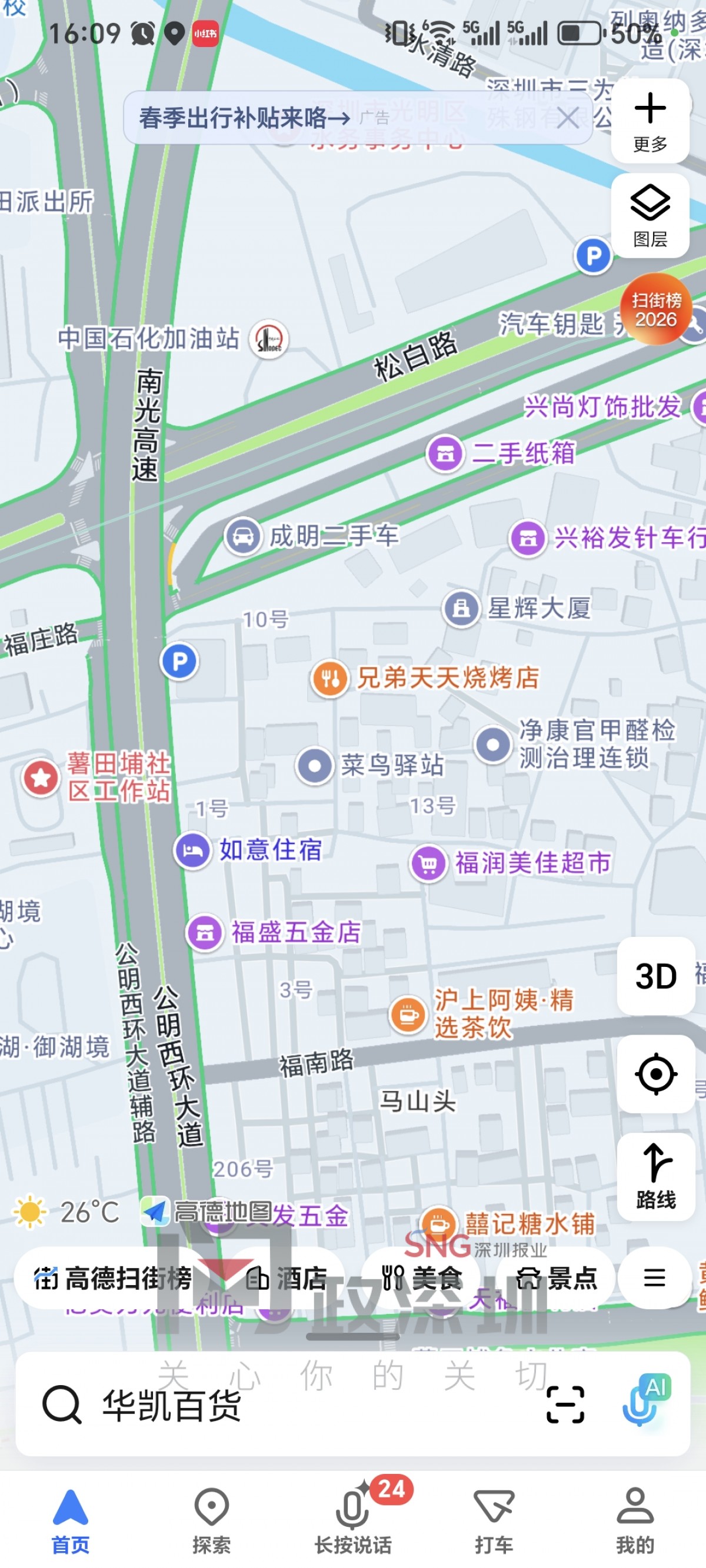The image size is (706, 1568).
Task: Open the 路线 route planner
Action: pos(655,1176)
